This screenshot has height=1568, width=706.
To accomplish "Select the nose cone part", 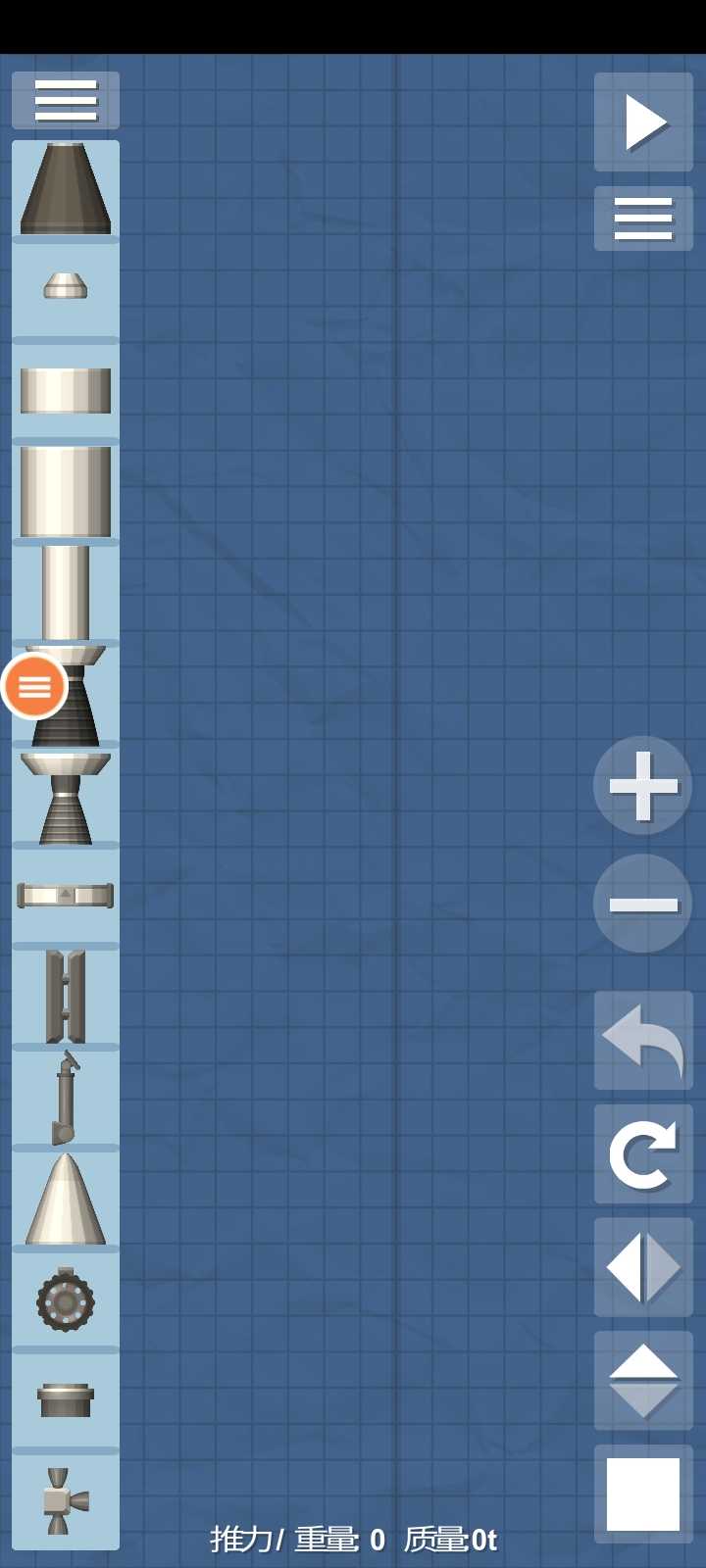I will pyautogui.click(x=66, y=1200).
